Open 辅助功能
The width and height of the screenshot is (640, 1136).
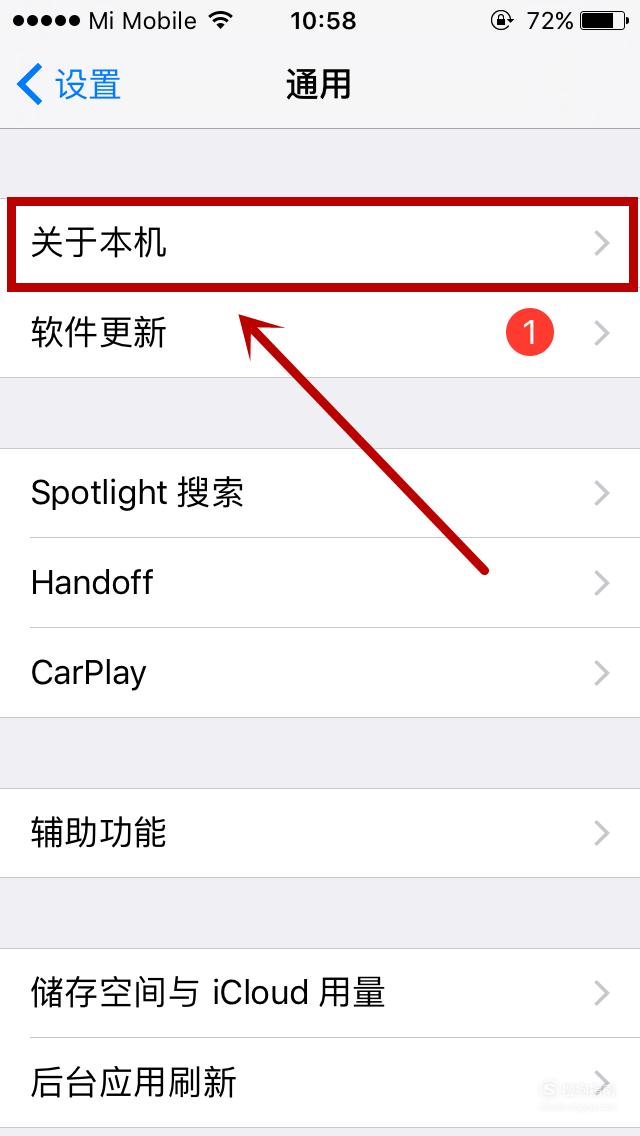tap(320, 833)
